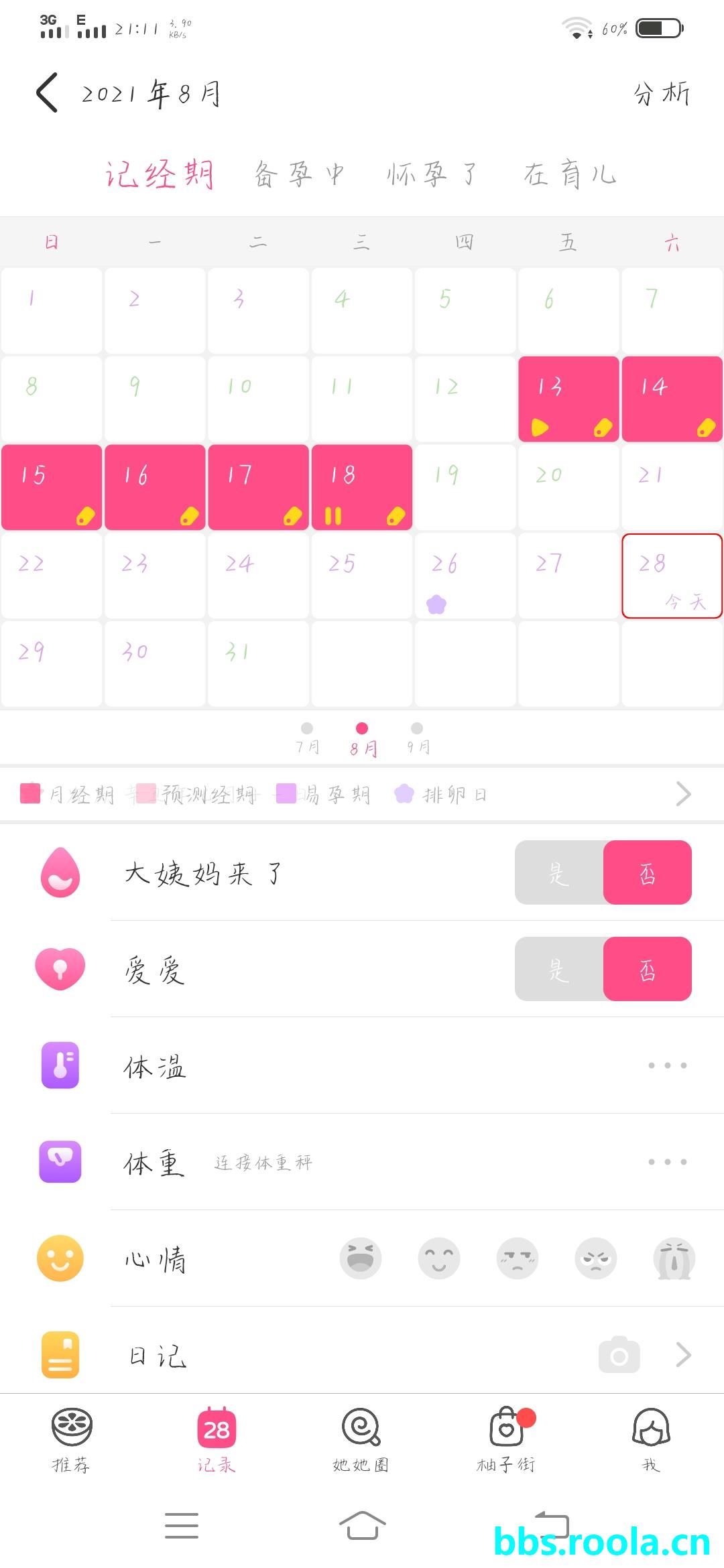Select August 26 ovulation day
Viewport: 724px width, 1568px height.
(465, 576)
